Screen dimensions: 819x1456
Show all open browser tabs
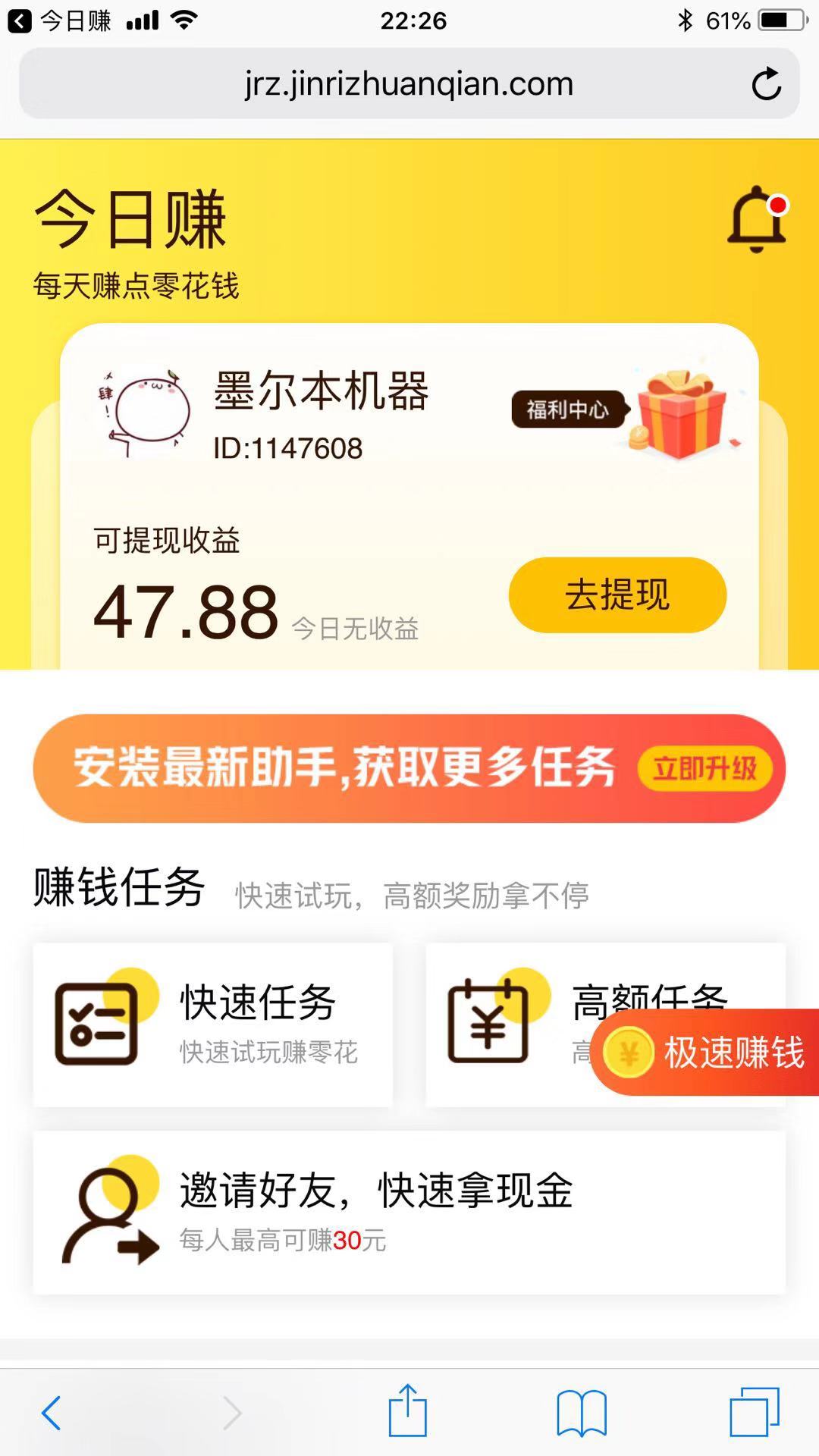tap(754, 1412)
